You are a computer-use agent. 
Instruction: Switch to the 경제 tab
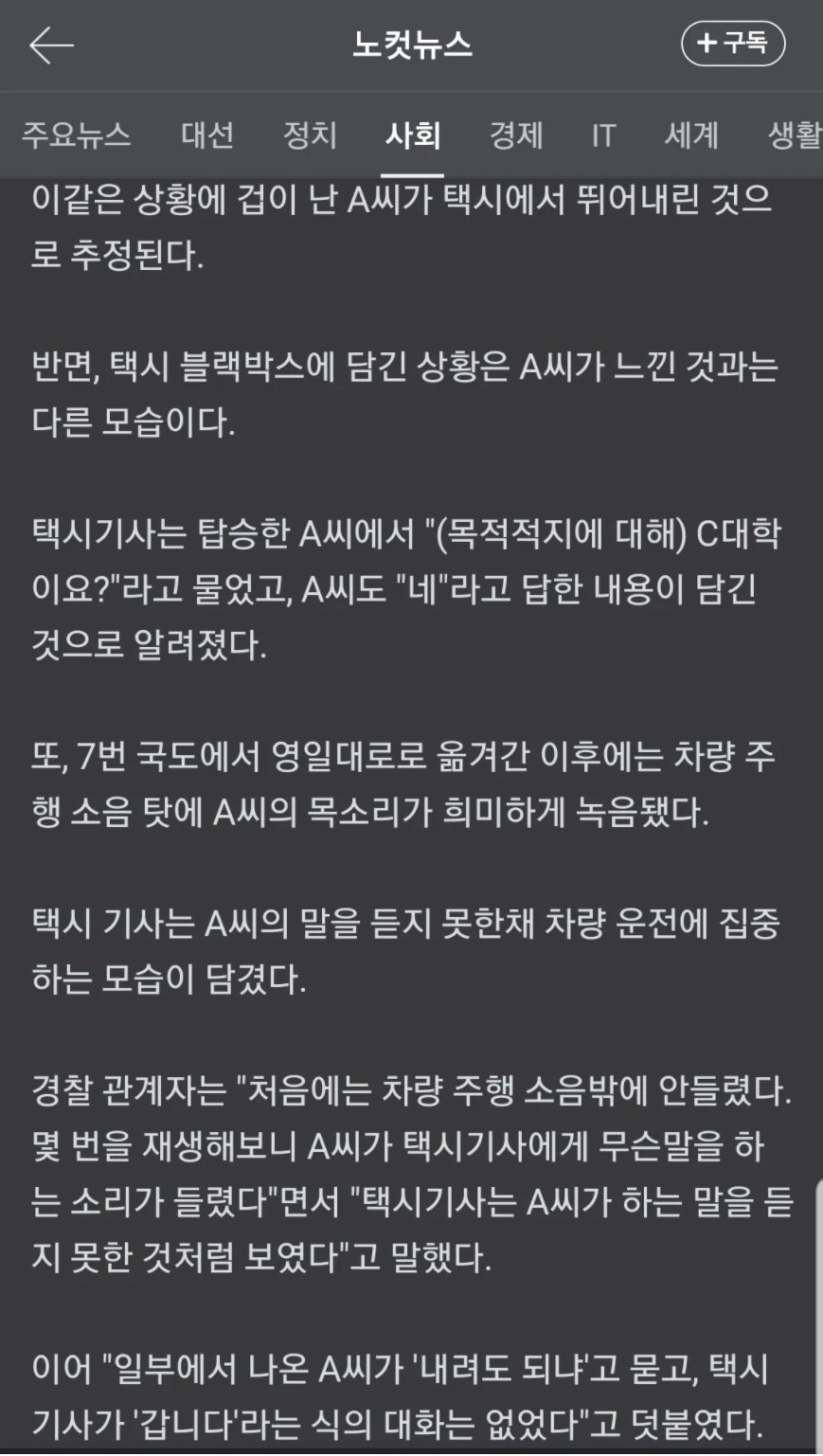(516, 135)
